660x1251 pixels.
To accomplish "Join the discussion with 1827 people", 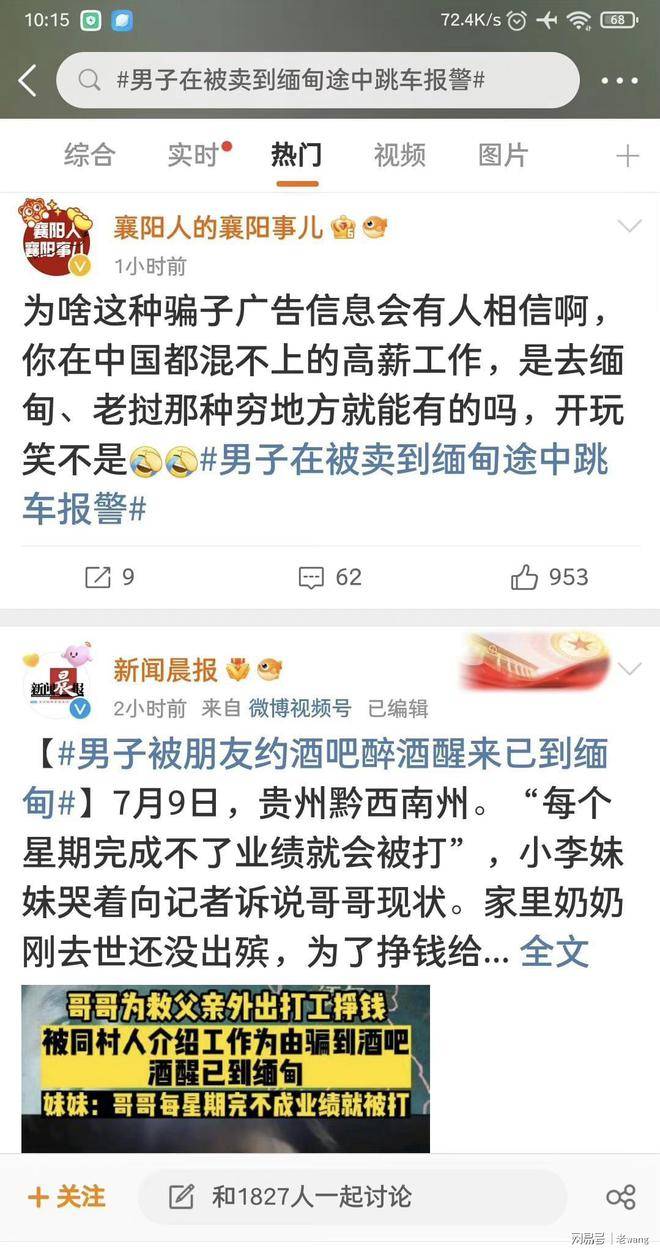I will pos(350,1196).
